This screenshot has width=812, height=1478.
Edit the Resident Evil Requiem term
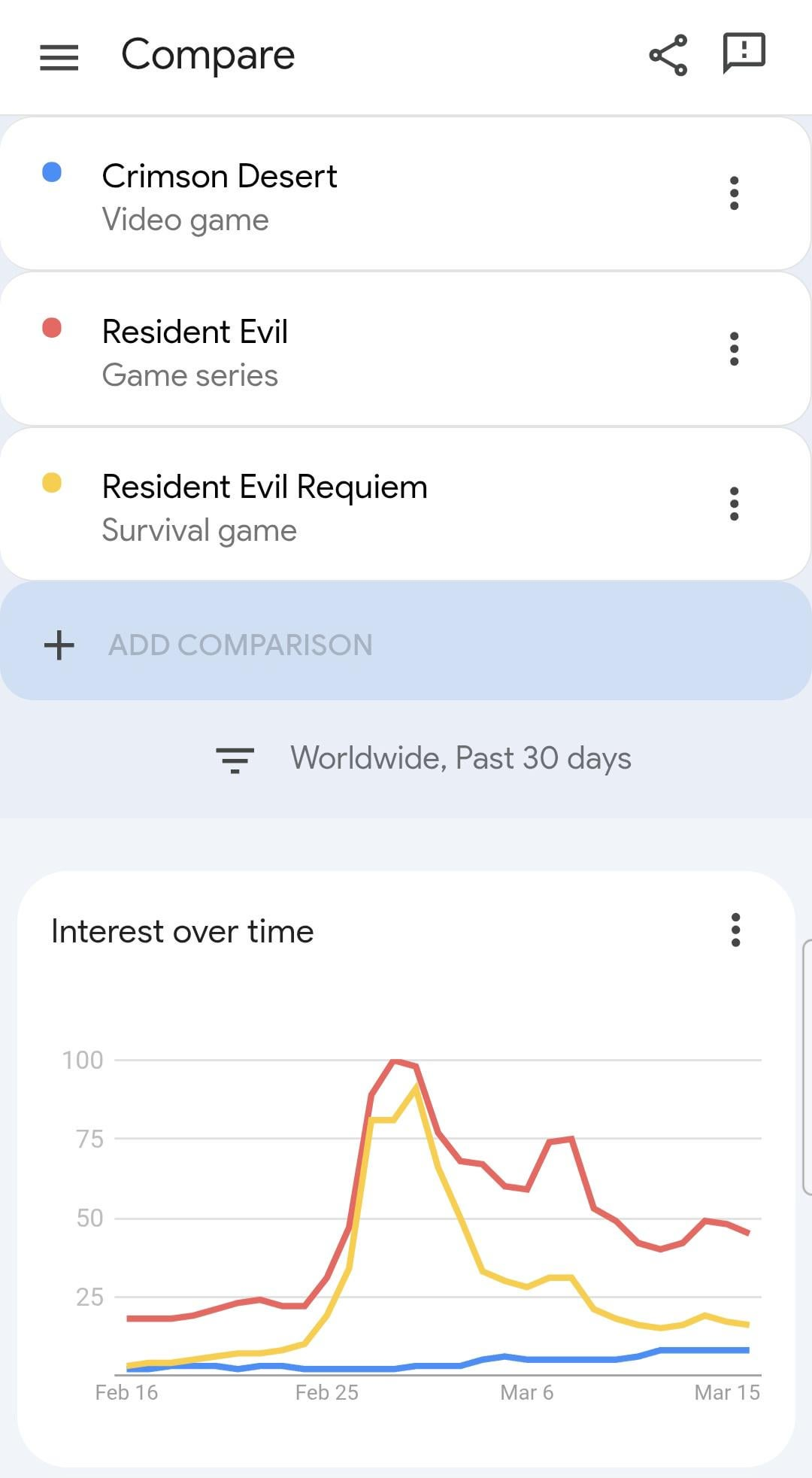[265, 506]
